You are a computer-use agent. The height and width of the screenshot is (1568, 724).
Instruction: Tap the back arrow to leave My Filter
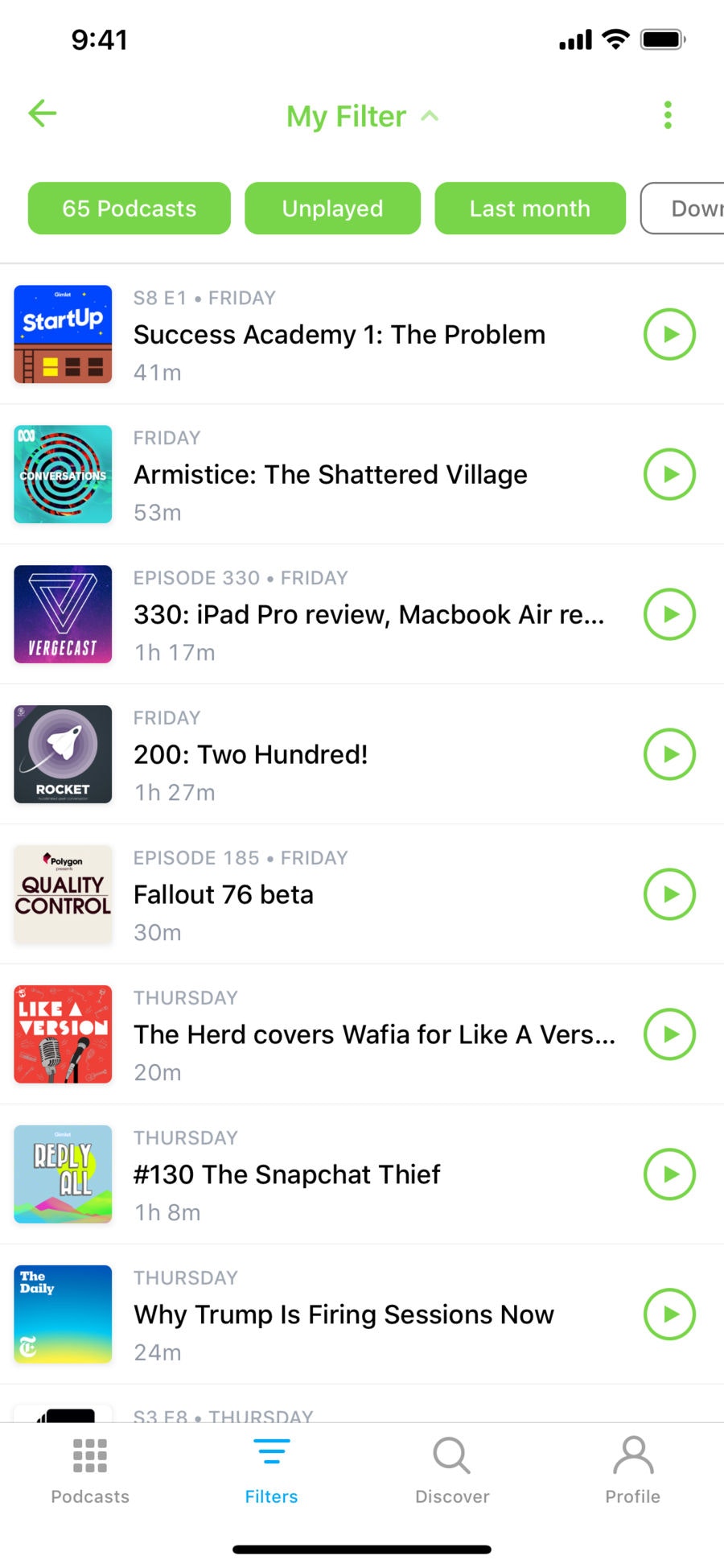tap(42, 113)
